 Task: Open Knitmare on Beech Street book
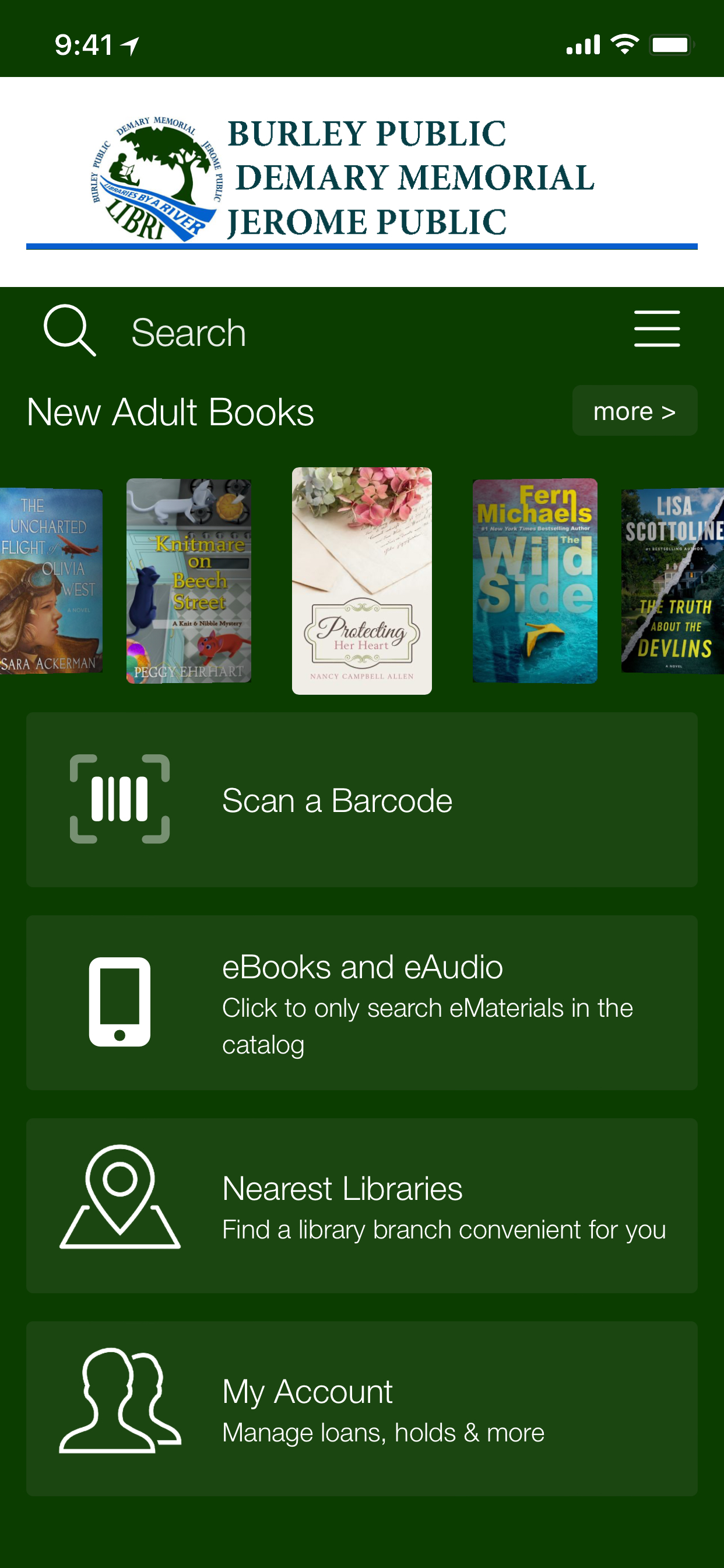click(189, 580)
